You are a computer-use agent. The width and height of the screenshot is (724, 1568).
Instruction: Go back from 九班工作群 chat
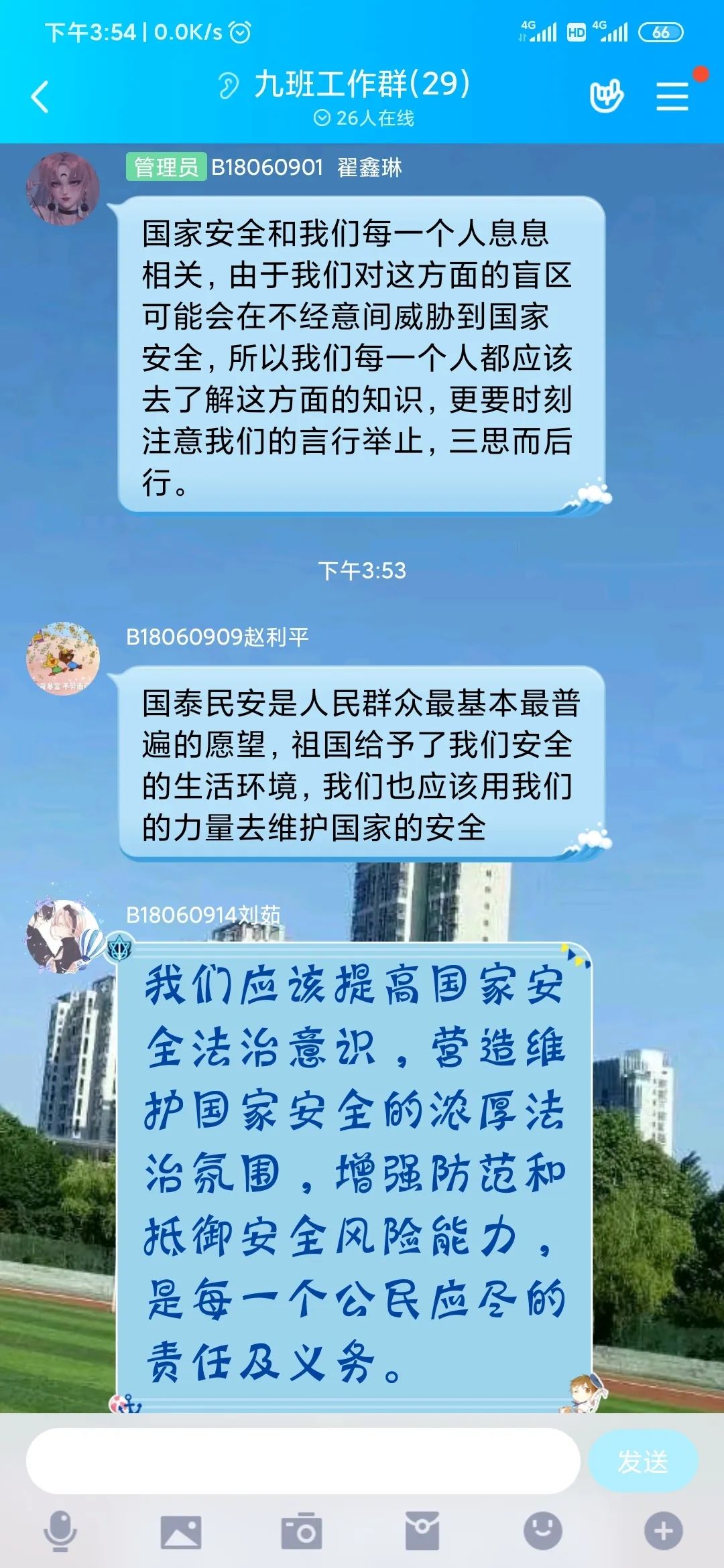click(x=40, y=97)
